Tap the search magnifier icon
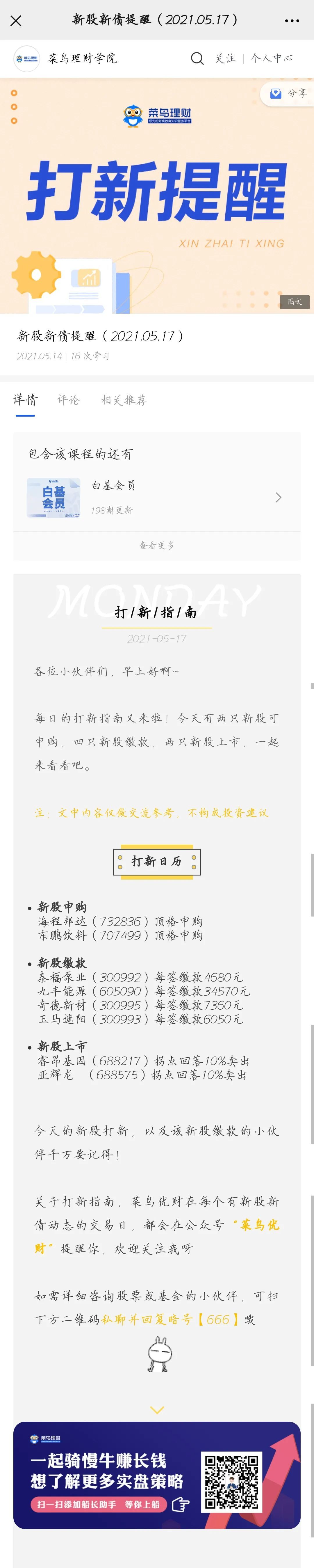This screenshot has width=314, height=1568. tap(197, 58)
